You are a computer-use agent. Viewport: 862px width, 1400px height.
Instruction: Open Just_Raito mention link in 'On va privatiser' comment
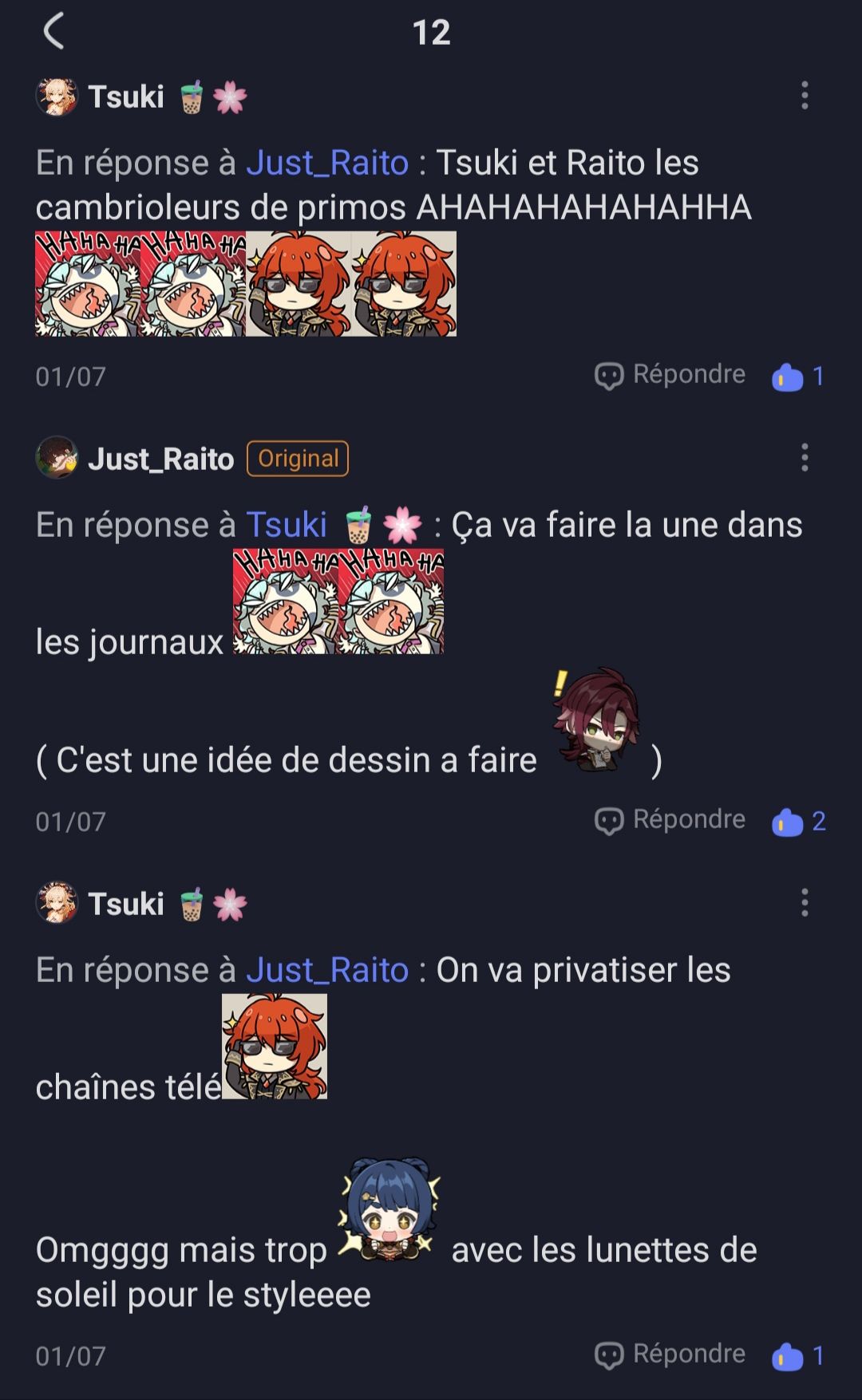pyautogui.click(x=327, y=970)
